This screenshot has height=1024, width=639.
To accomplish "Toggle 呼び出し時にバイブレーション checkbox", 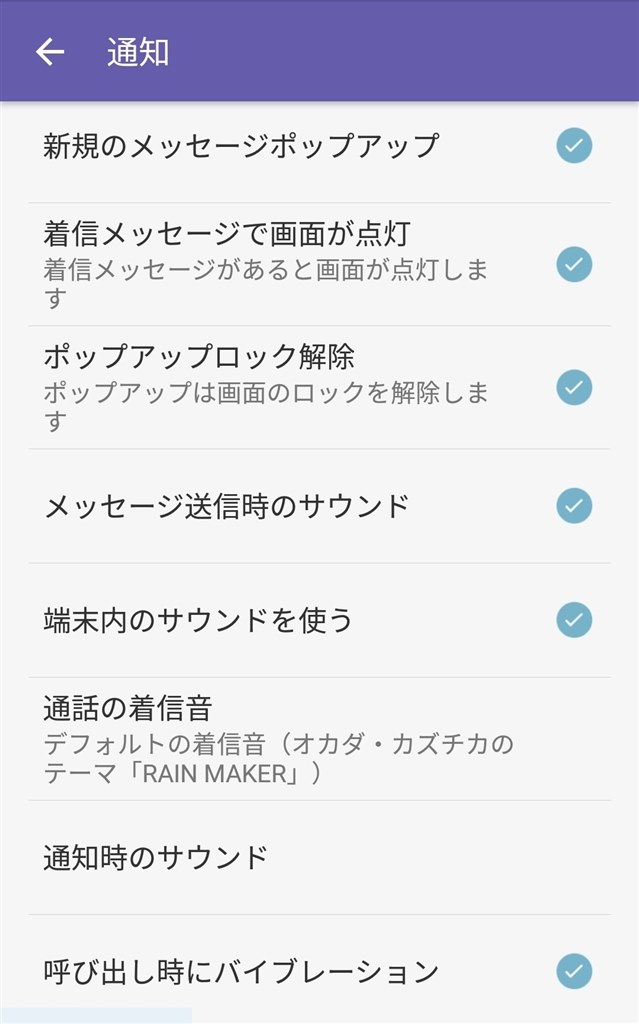I will pos(574,971).
